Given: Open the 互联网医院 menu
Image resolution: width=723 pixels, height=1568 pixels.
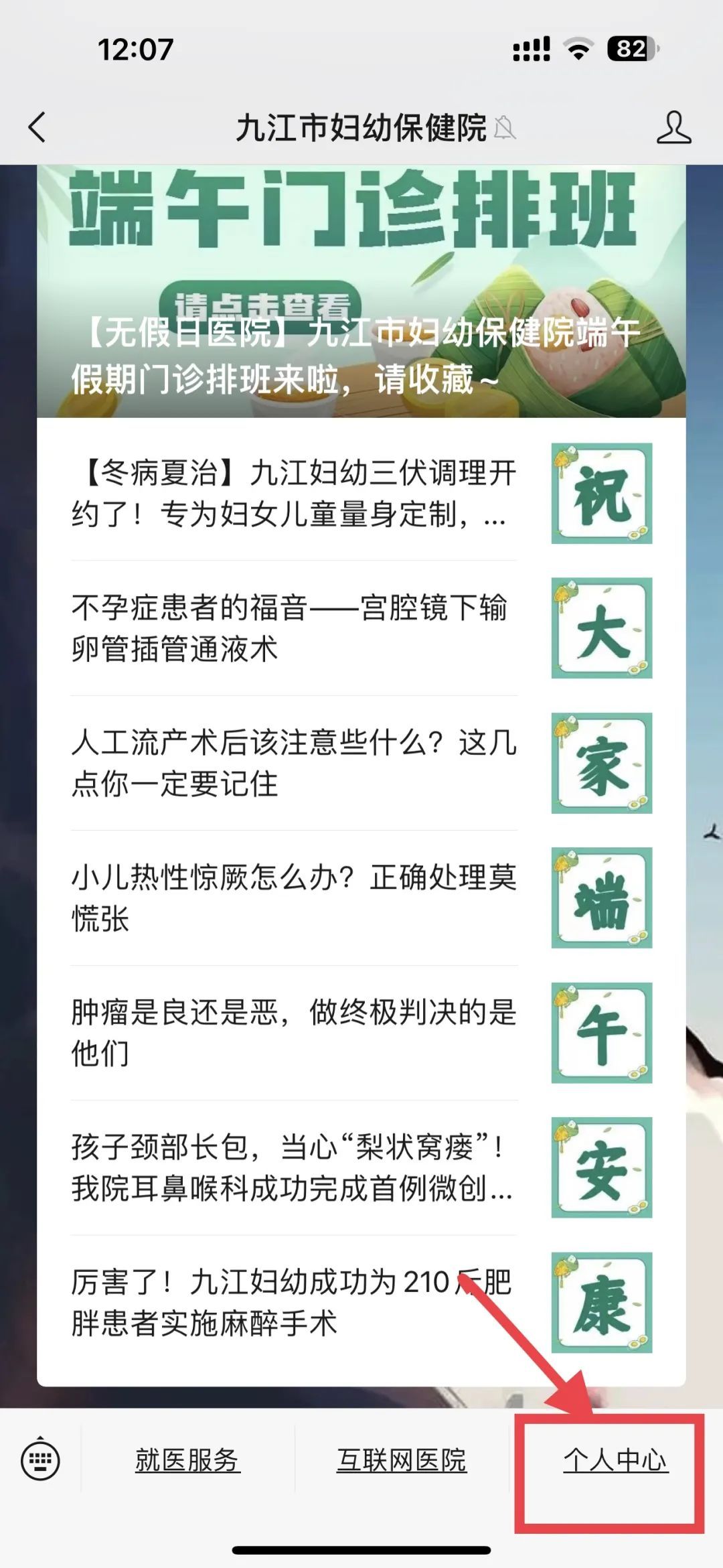Looking at the screenshot, I should [402, 1460].
